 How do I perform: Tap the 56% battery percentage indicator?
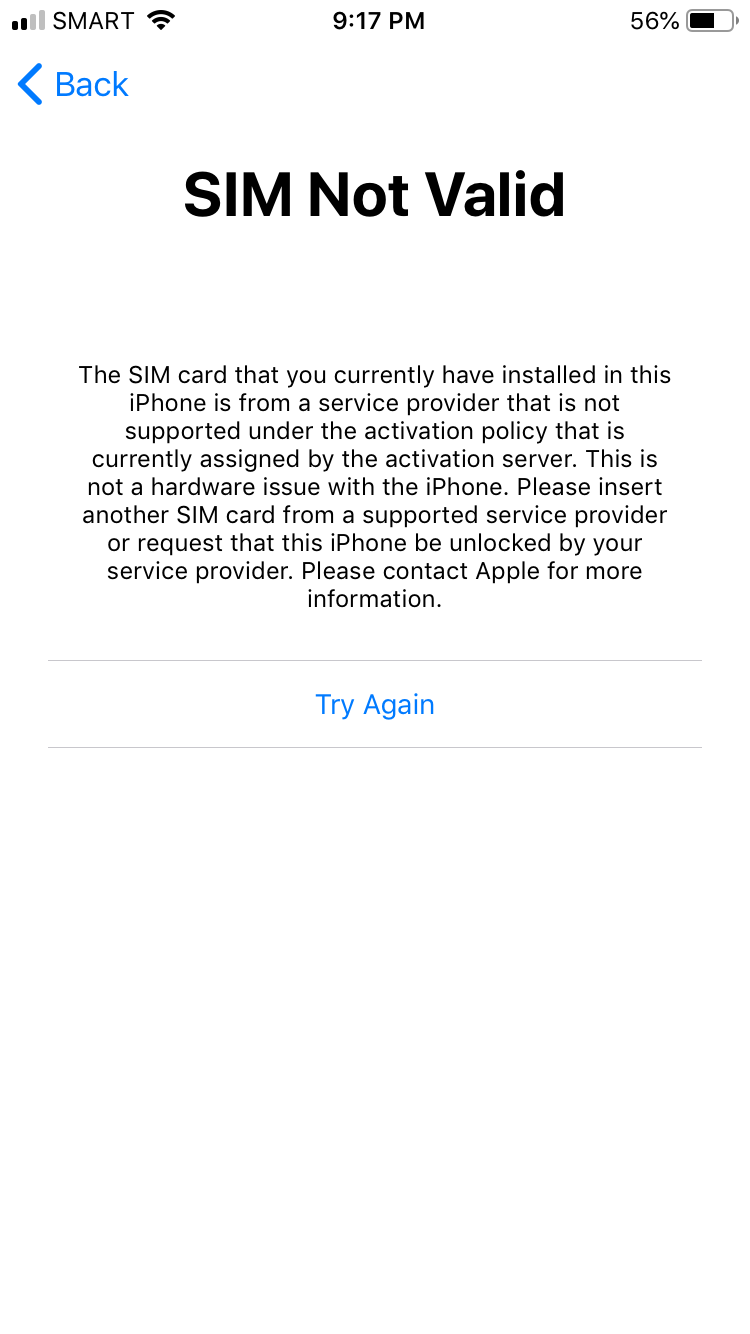pyautogui.click(x=655, y=19)
